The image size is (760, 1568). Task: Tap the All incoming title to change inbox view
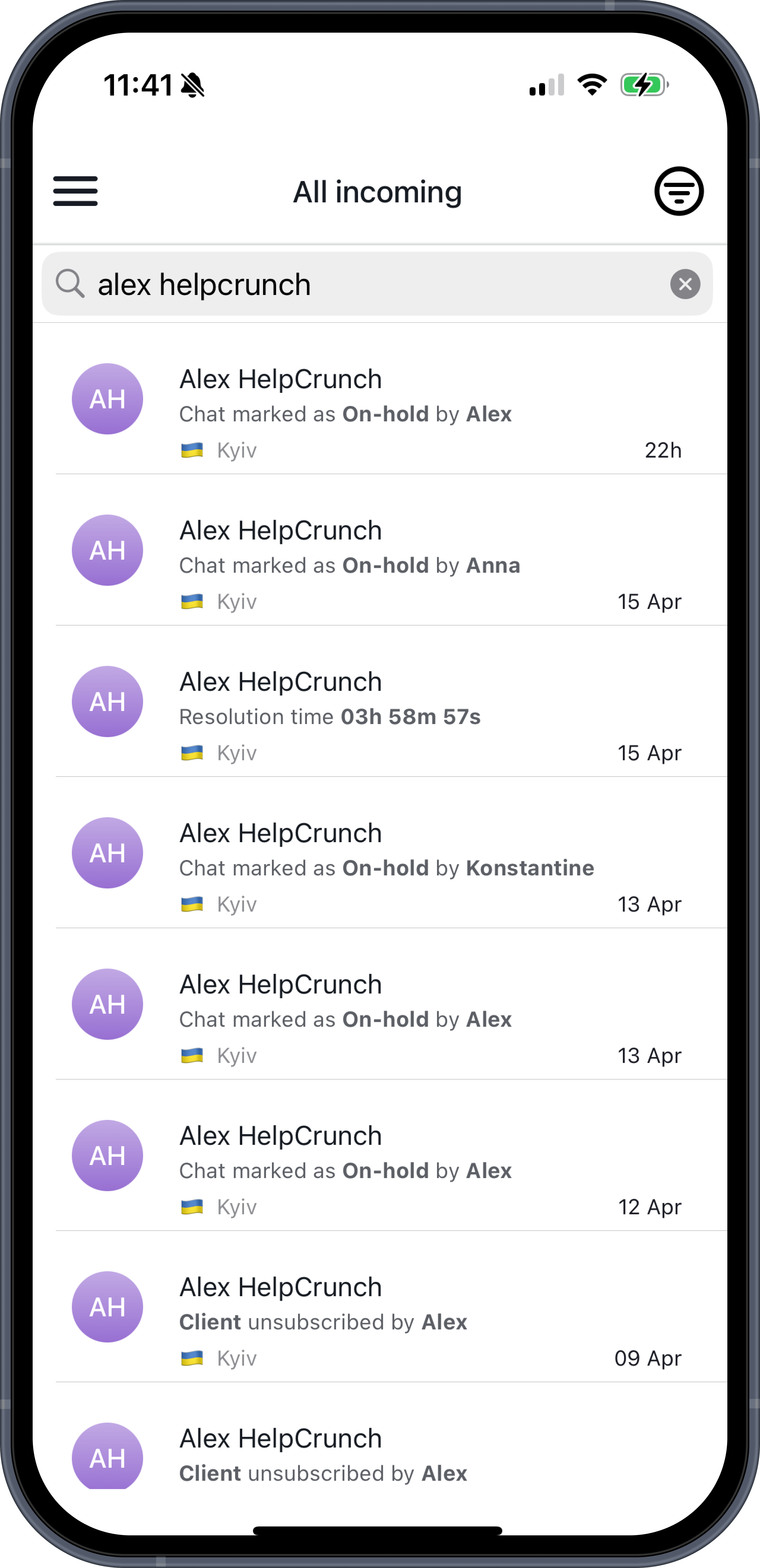pyautogui.click(x=378, y=191)
